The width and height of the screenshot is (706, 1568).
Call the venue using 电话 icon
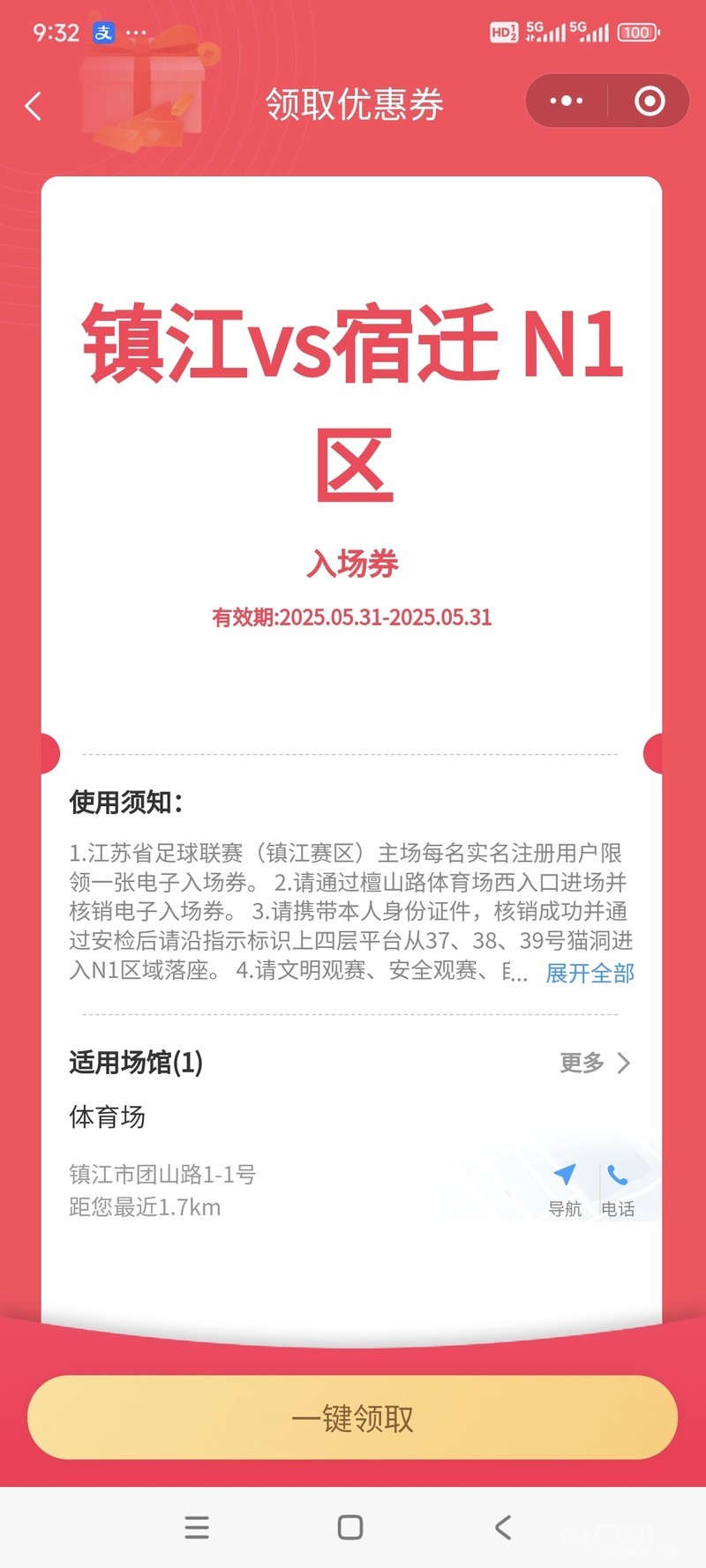618,1188
